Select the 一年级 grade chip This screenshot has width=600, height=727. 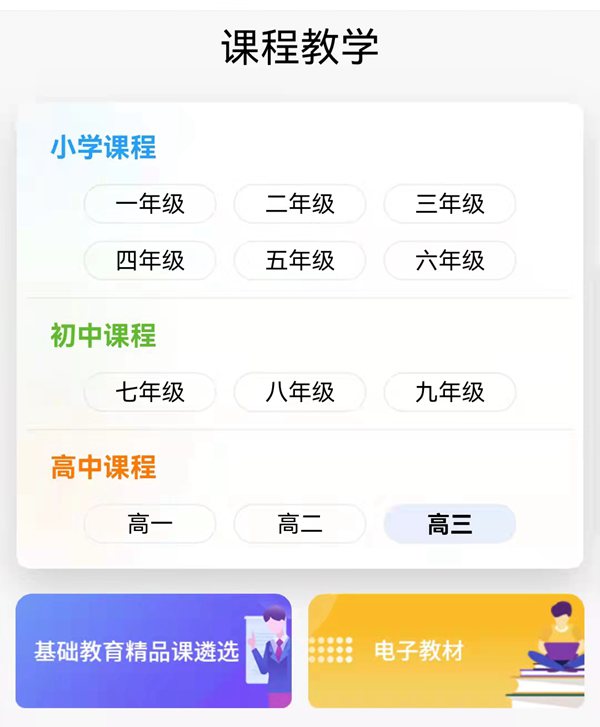point(150,204)
